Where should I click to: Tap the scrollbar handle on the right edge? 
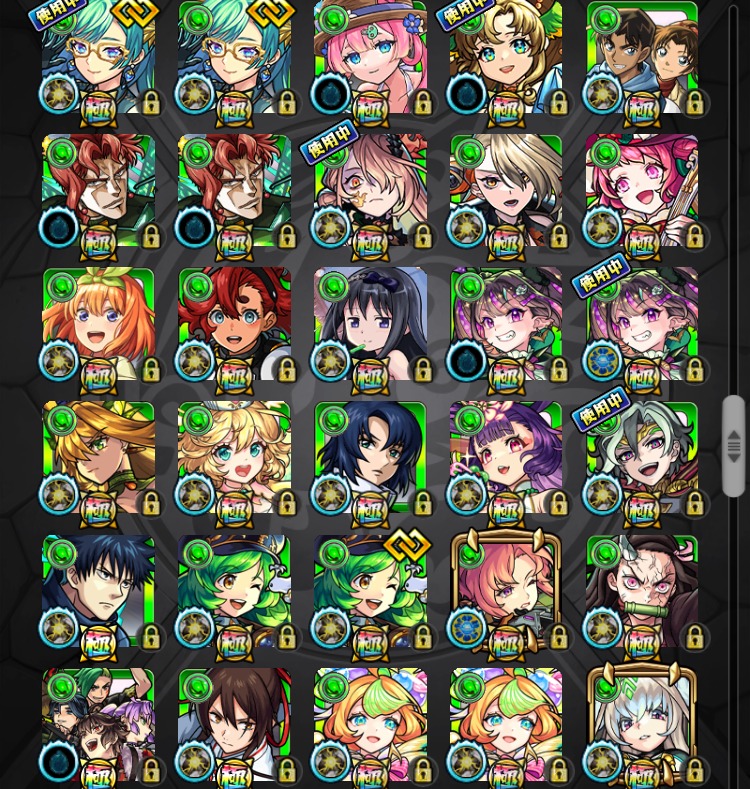(x=734, y=446)
